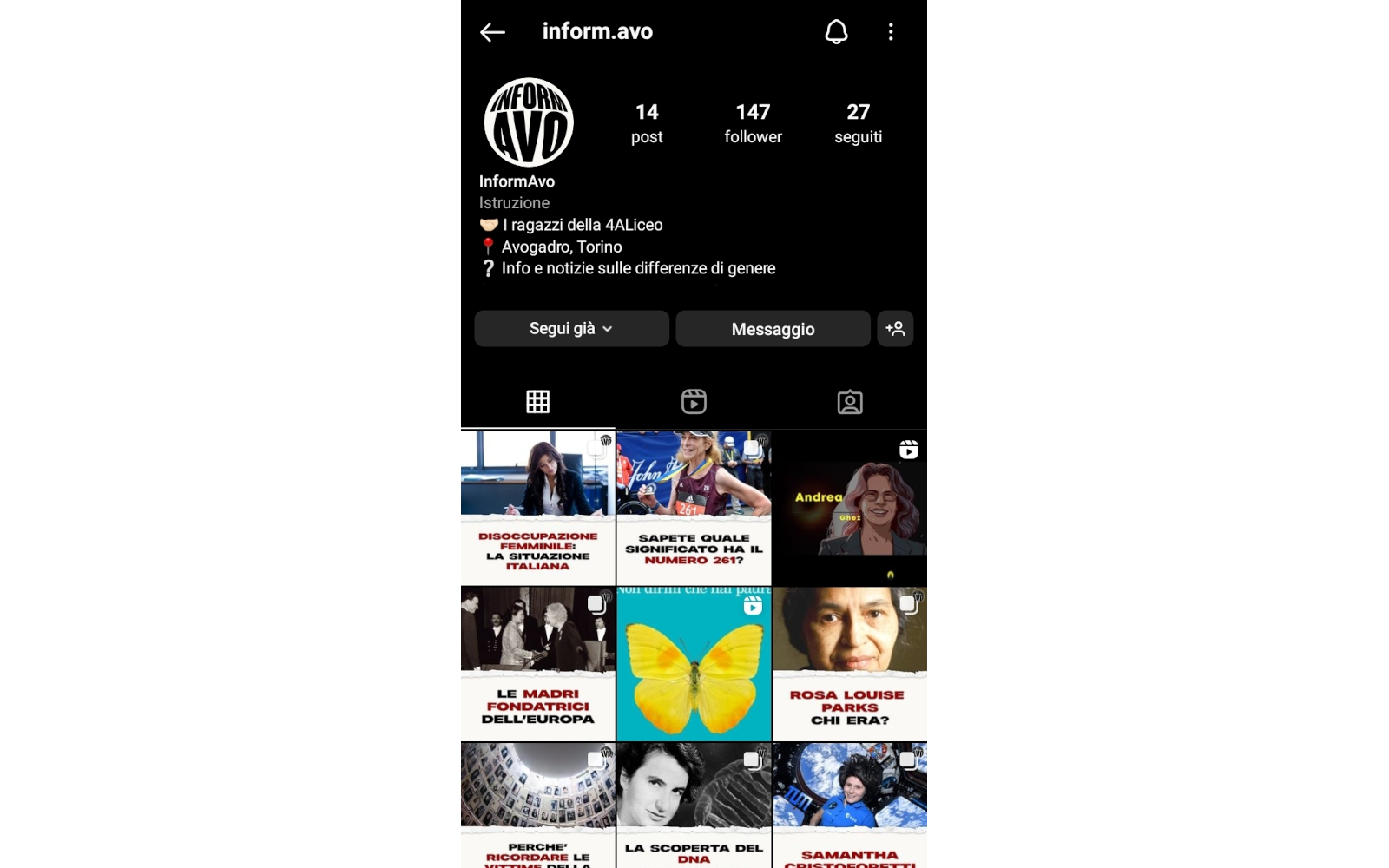Open suggested accounts with add-person icon
The width and height of the screenshot is (1389, 868).
895,329
